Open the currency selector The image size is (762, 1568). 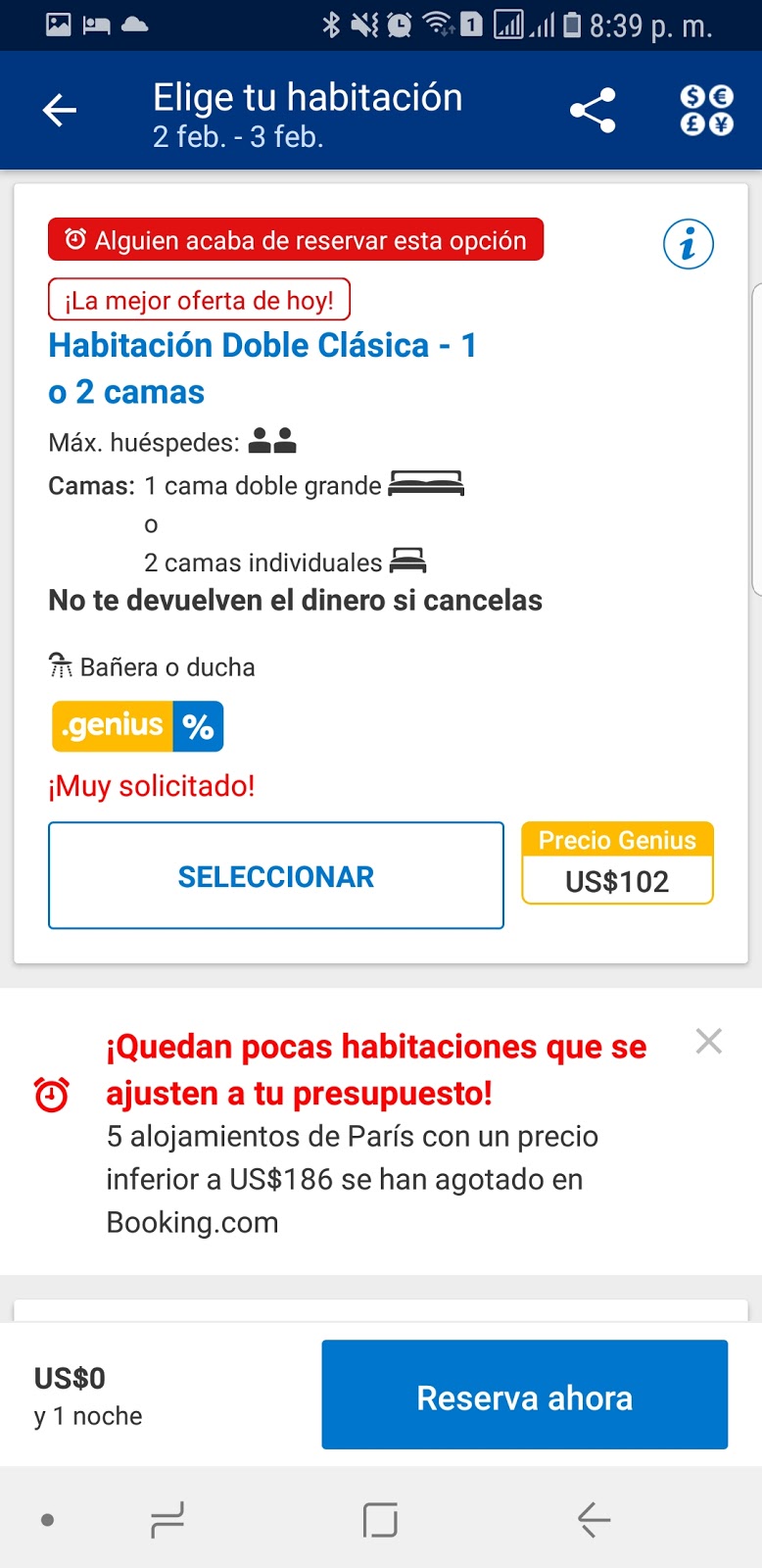point(706,111)
